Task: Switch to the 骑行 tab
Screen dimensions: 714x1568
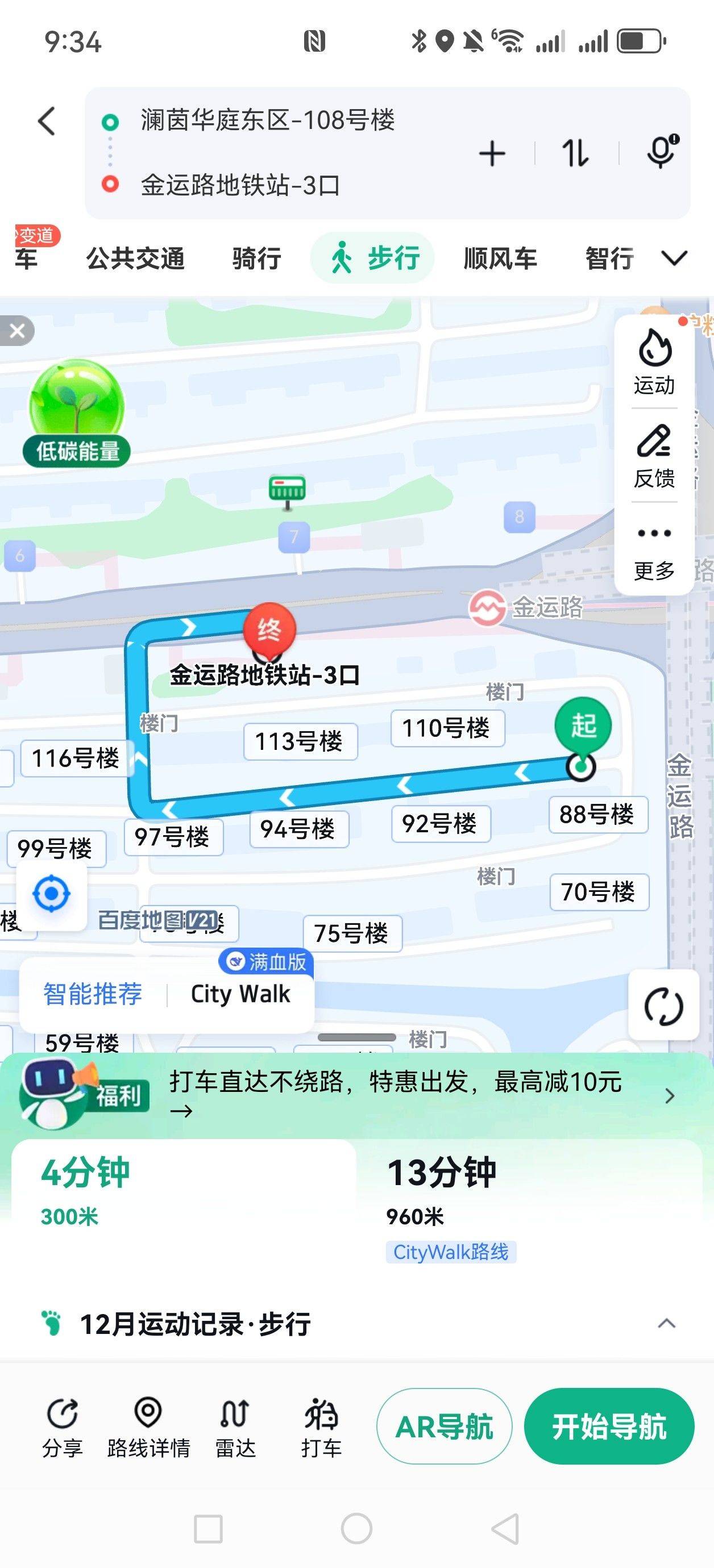Action: [256, 258]
